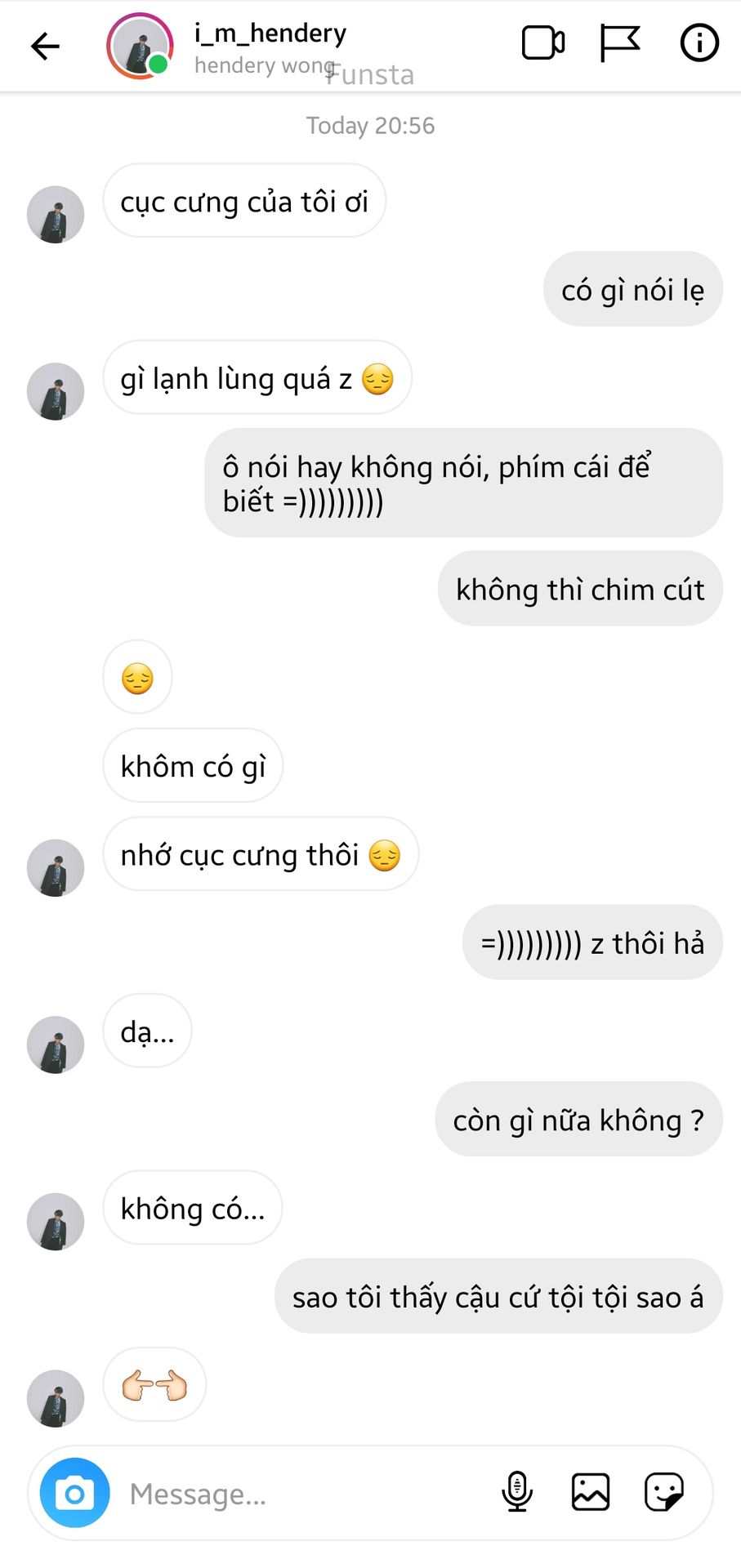Viewport: 741px width, 1568px height.
Task: Open the camera from the message bar
Action: (x=75, y=1493)
